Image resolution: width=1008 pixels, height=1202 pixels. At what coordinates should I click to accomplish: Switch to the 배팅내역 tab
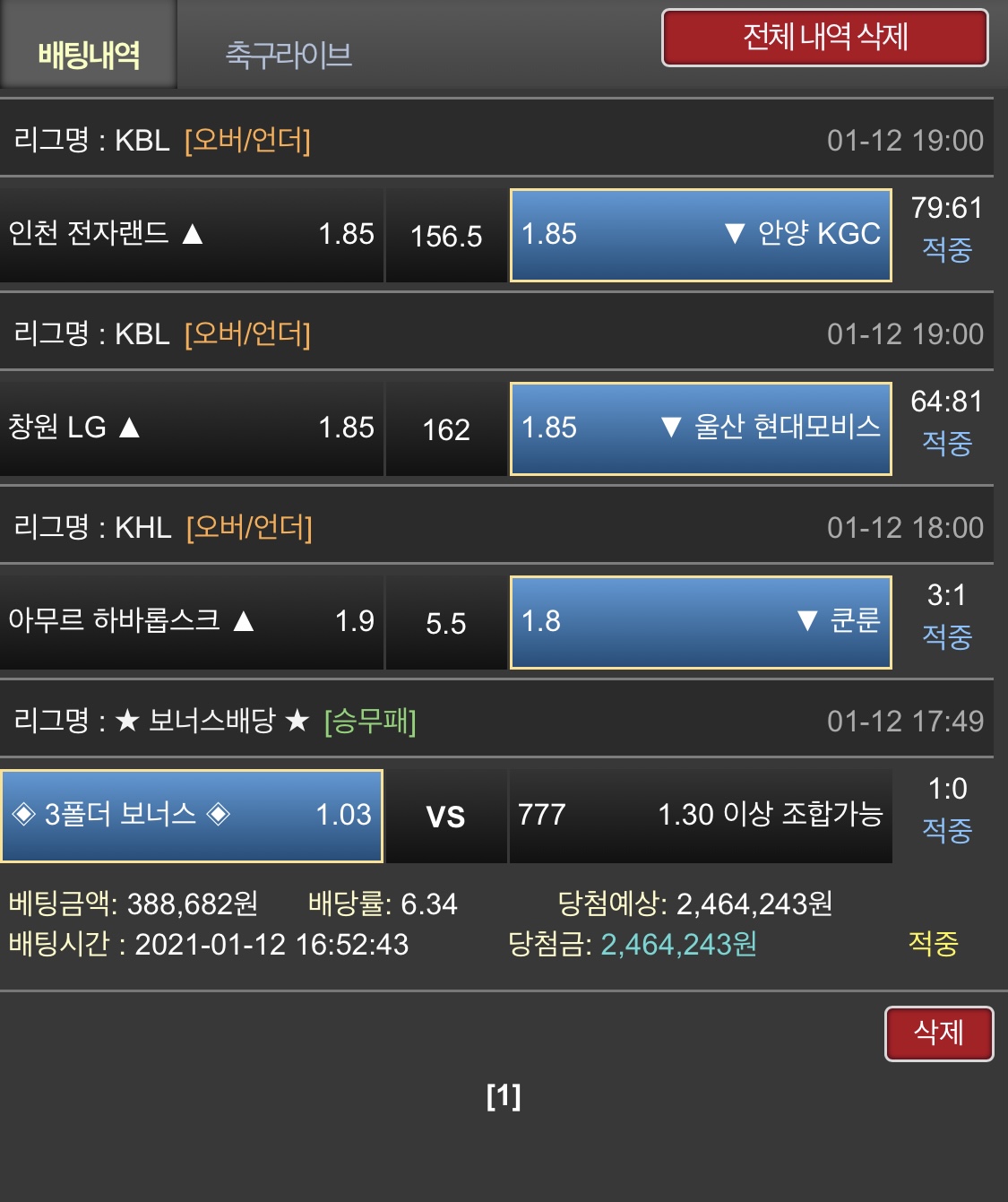88,54
